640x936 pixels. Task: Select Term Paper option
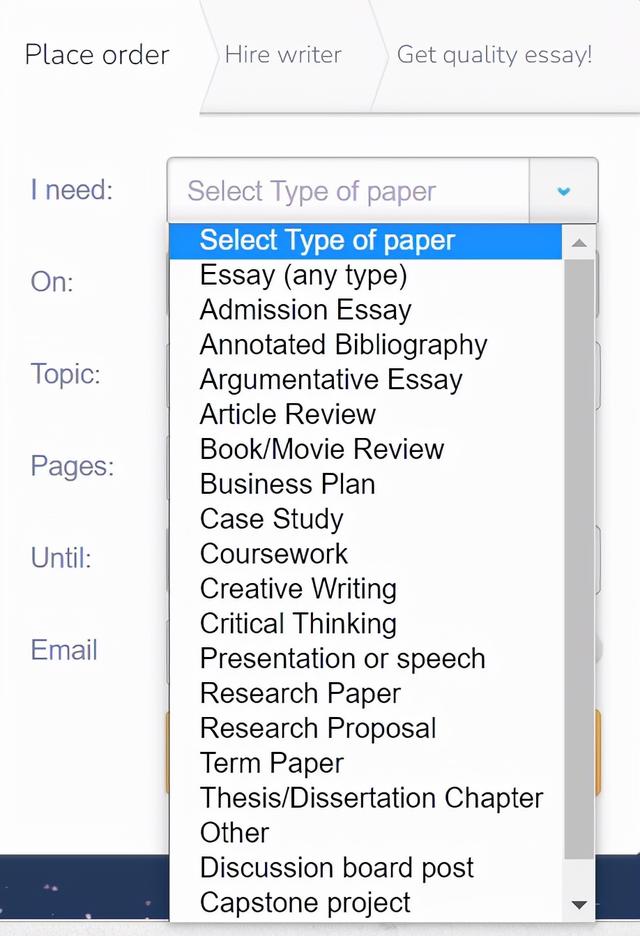271,763
